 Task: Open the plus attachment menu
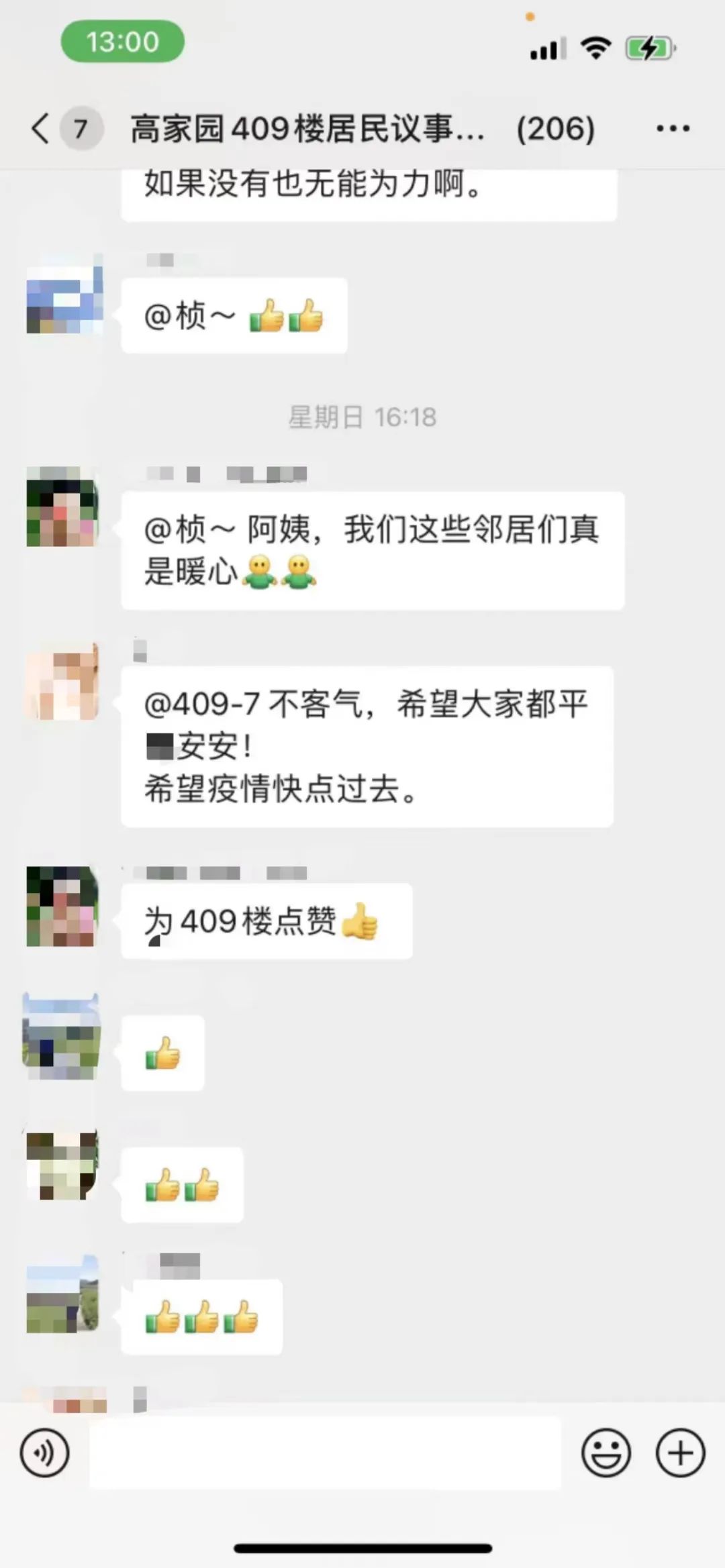pyautogui.click(x=680, y=1453)
